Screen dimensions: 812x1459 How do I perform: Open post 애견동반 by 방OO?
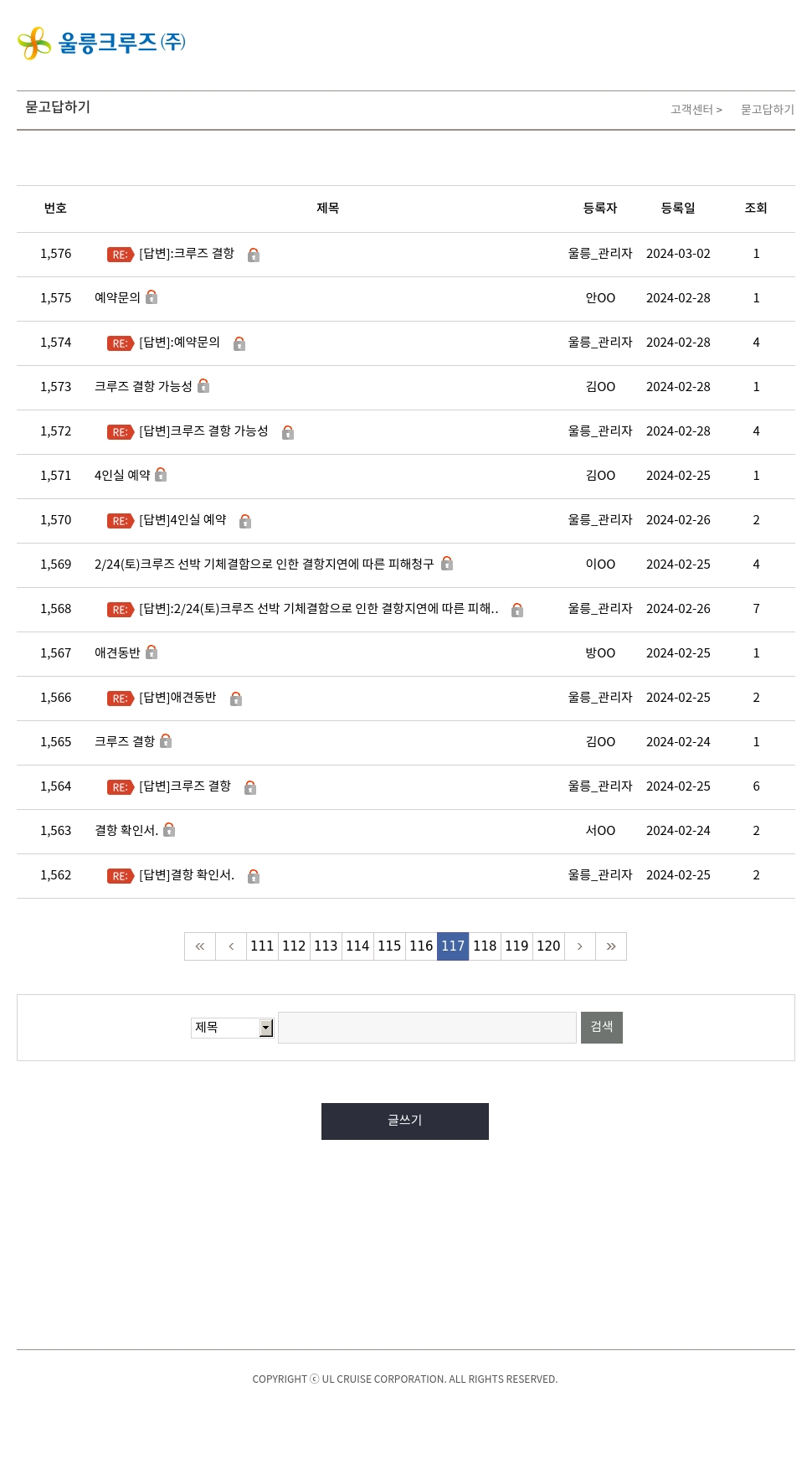point(117,653)
